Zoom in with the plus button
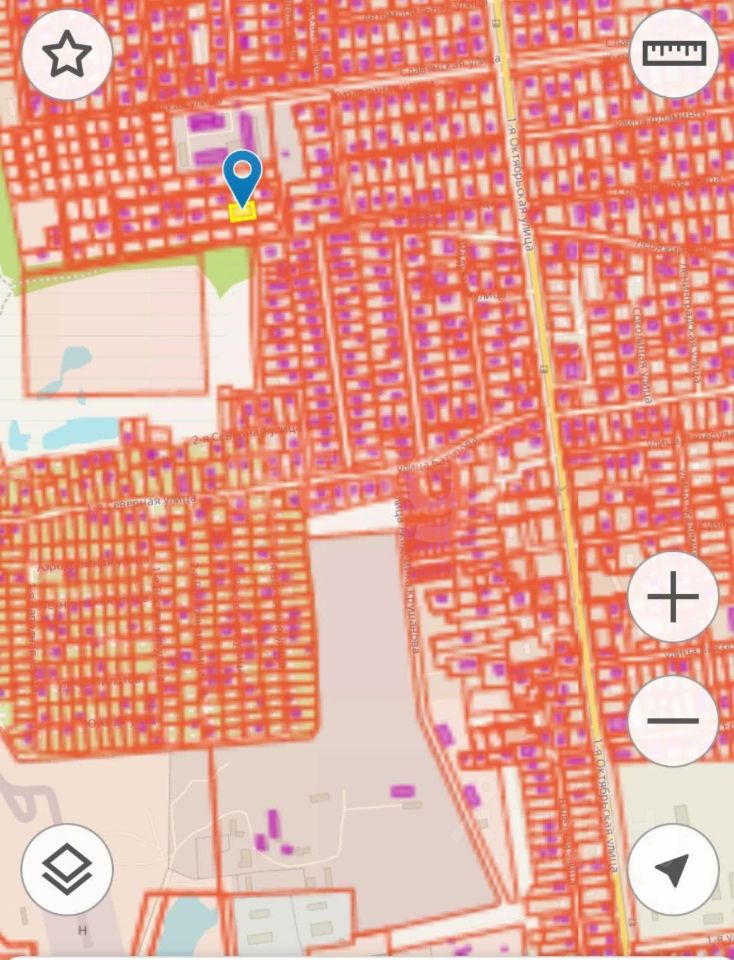 673,597
